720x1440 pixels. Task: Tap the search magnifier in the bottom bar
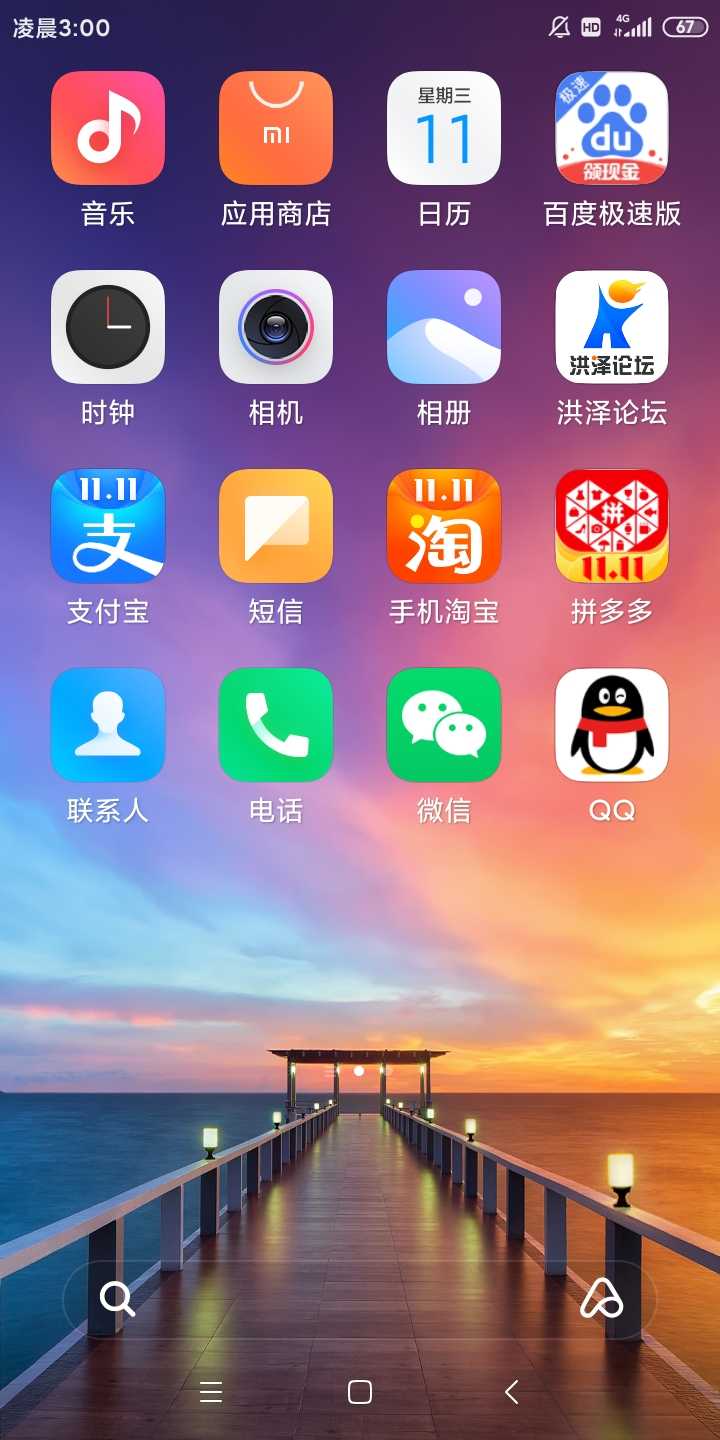click(117, 1299)
